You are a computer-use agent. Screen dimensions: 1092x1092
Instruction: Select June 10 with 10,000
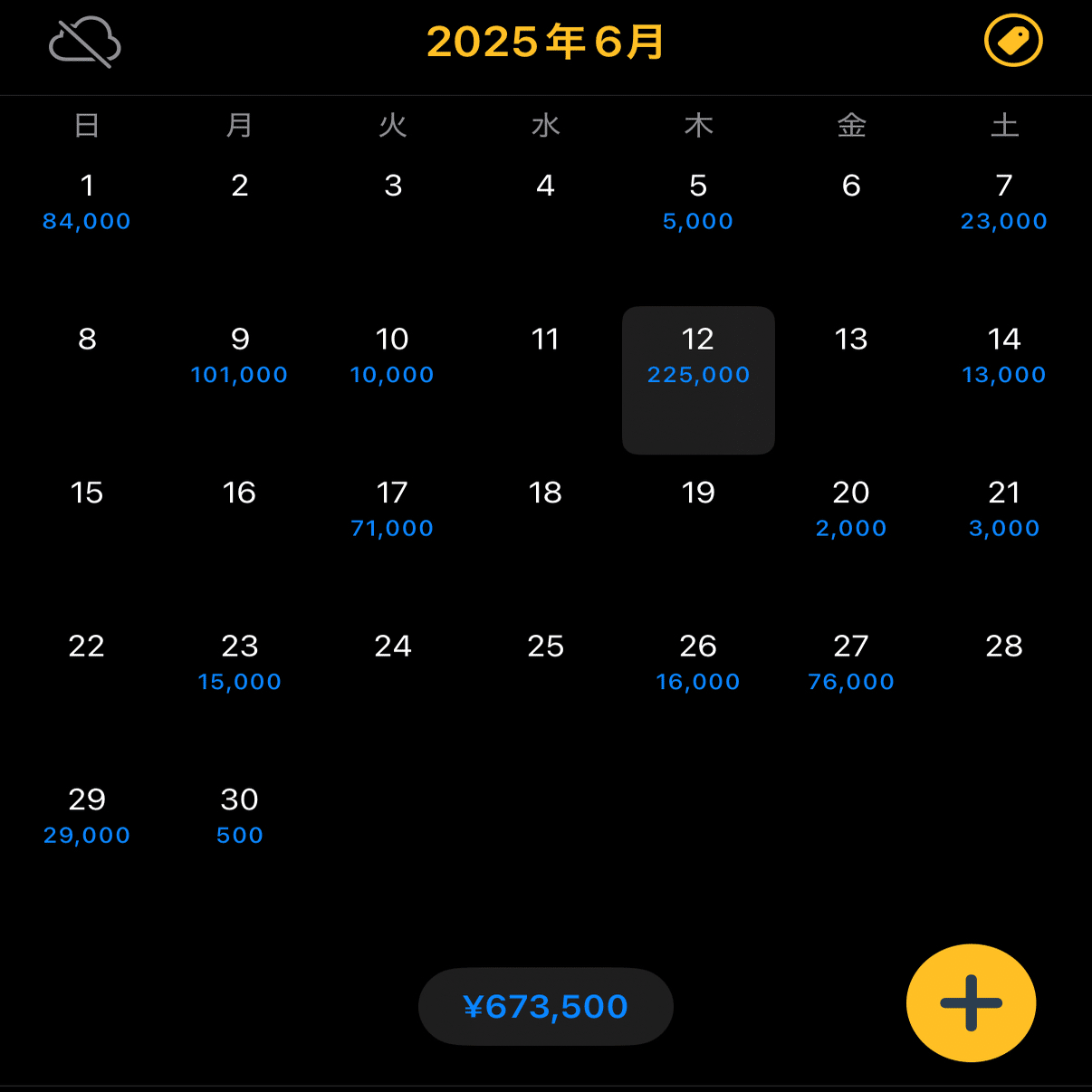tap(392, 356)
